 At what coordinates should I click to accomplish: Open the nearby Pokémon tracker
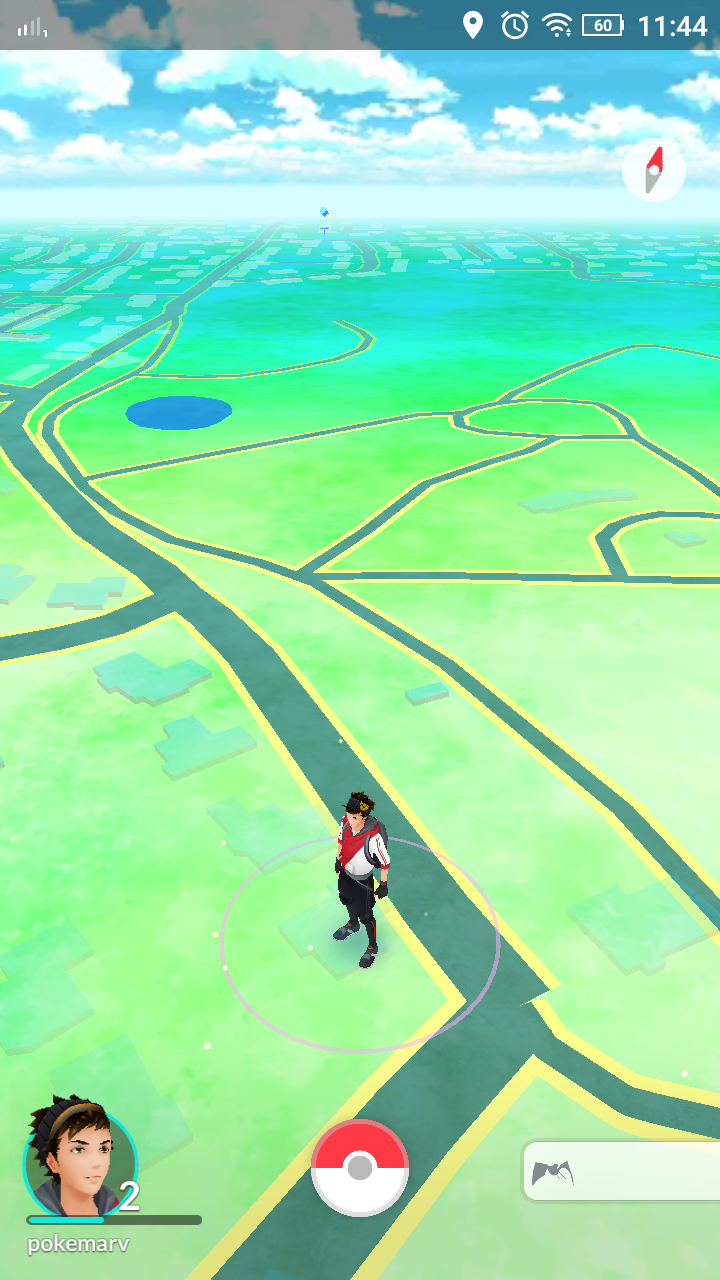coord(620,1171)
